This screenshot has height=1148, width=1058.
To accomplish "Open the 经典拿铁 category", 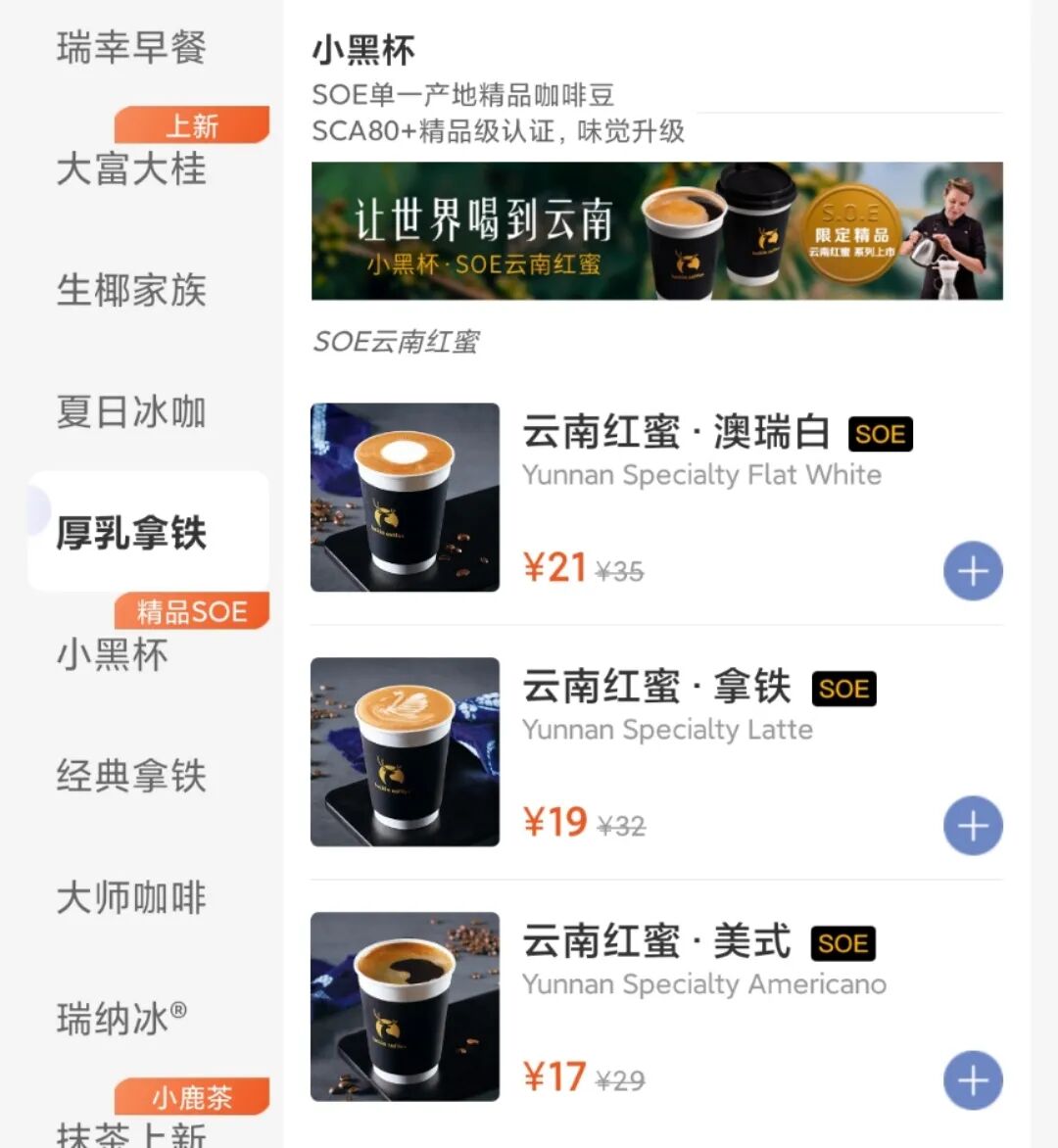I will point(131,776).
